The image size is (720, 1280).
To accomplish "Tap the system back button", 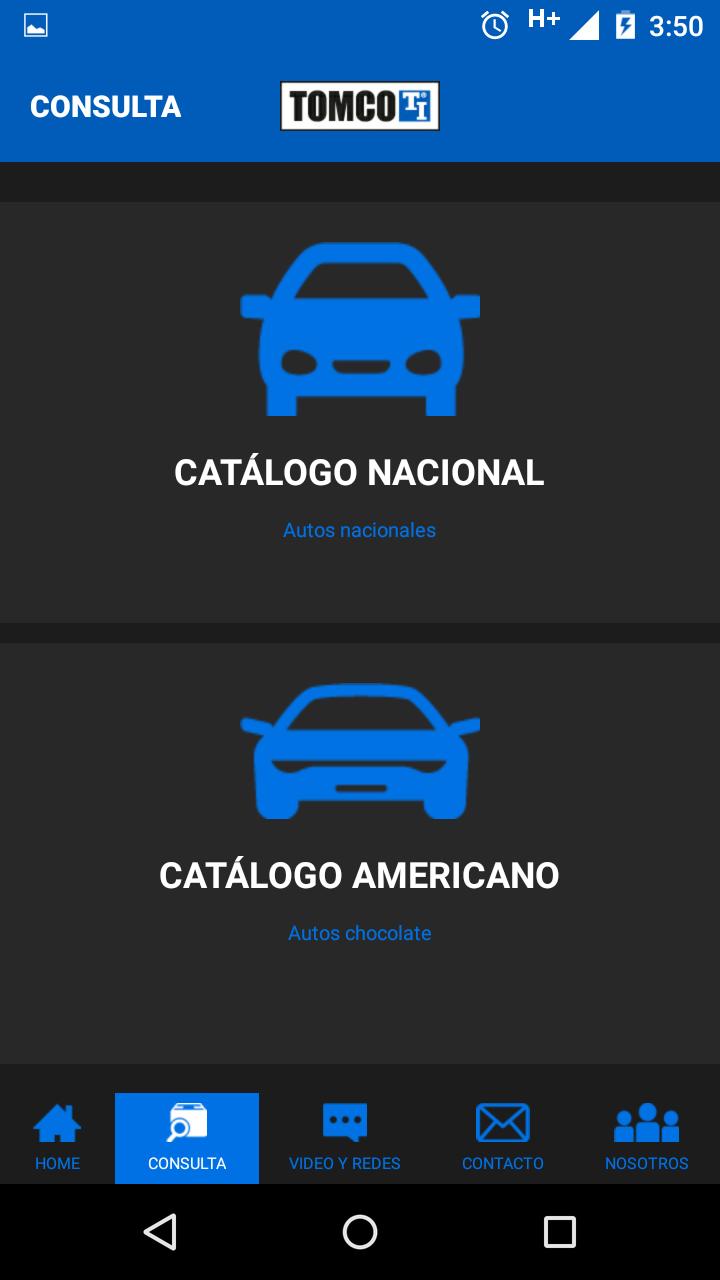I will (160, 1232).
